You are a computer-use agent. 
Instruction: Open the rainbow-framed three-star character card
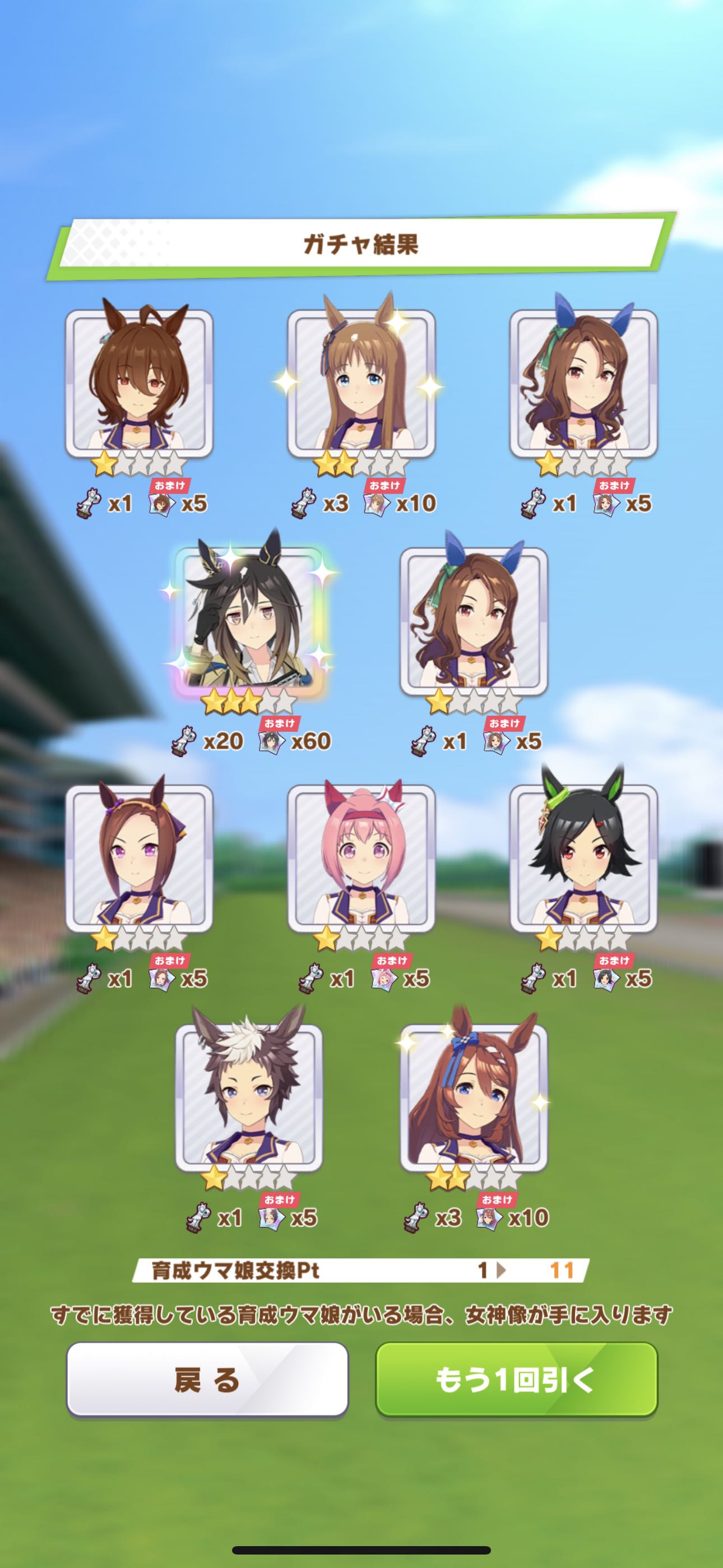click(249, 621)
